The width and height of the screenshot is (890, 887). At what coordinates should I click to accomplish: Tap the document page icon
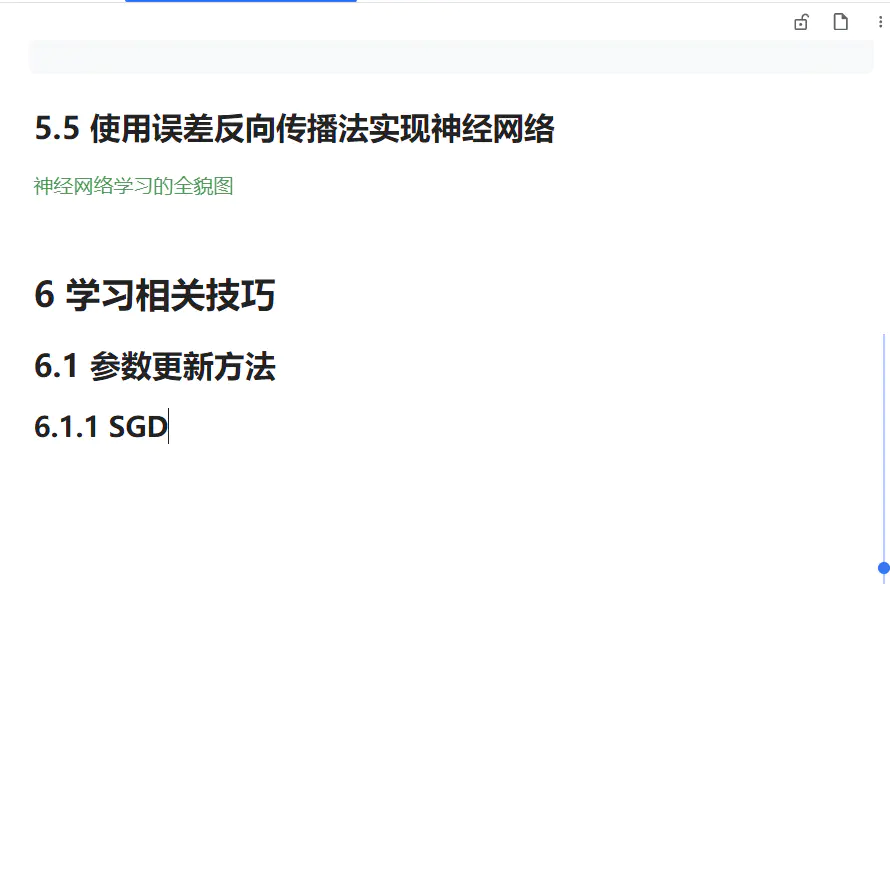coord(841,22)
